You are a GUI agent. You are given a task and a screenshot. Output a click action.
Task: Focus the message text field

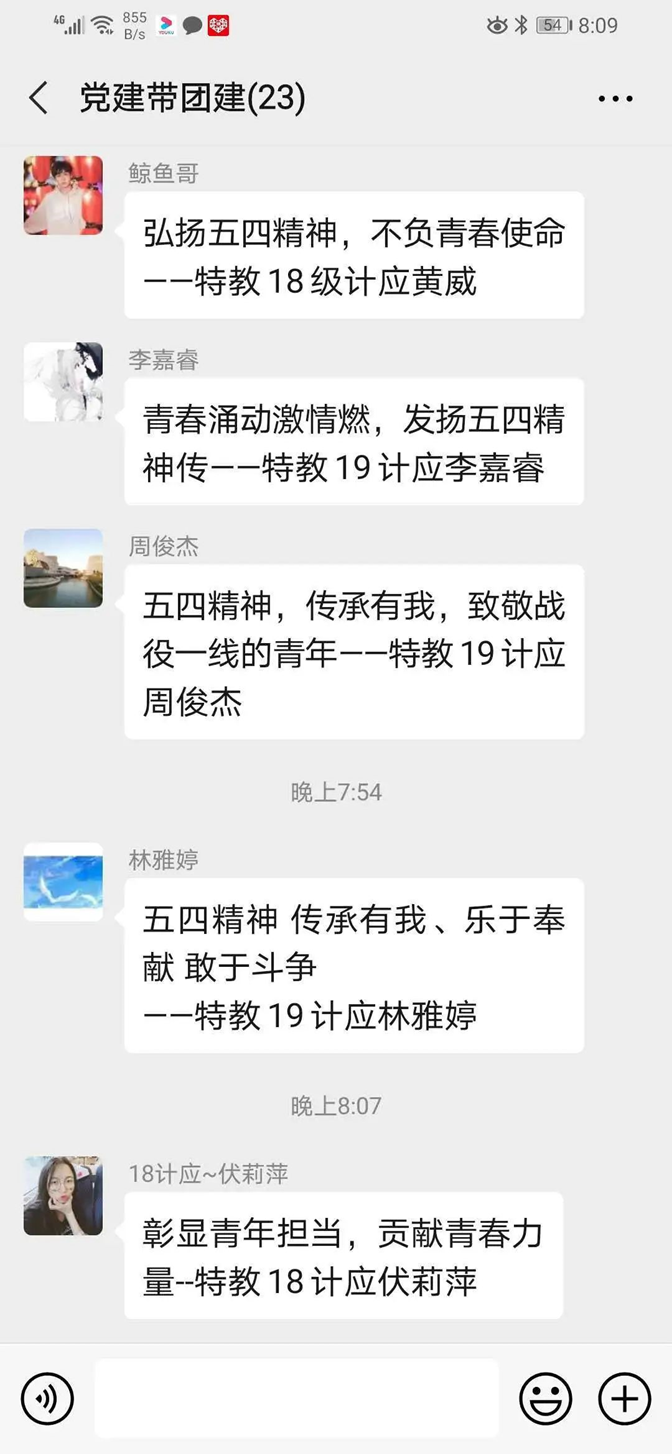click(x=296, y=1397)
